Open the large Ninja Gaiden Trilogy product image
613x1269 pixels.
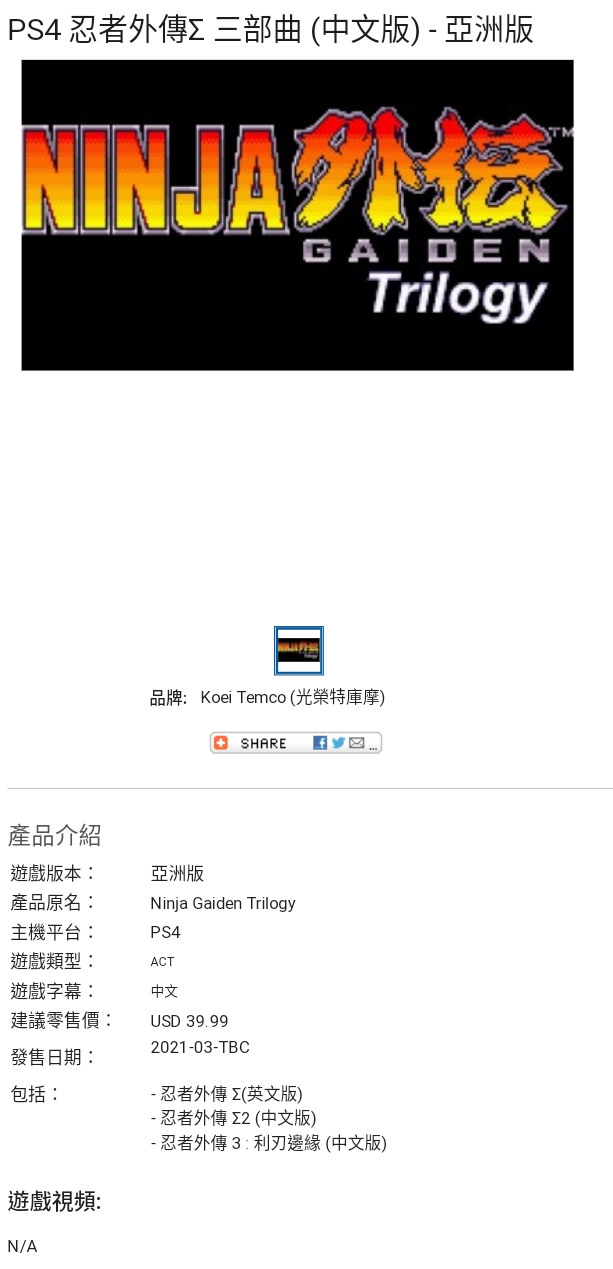point(297,215)
